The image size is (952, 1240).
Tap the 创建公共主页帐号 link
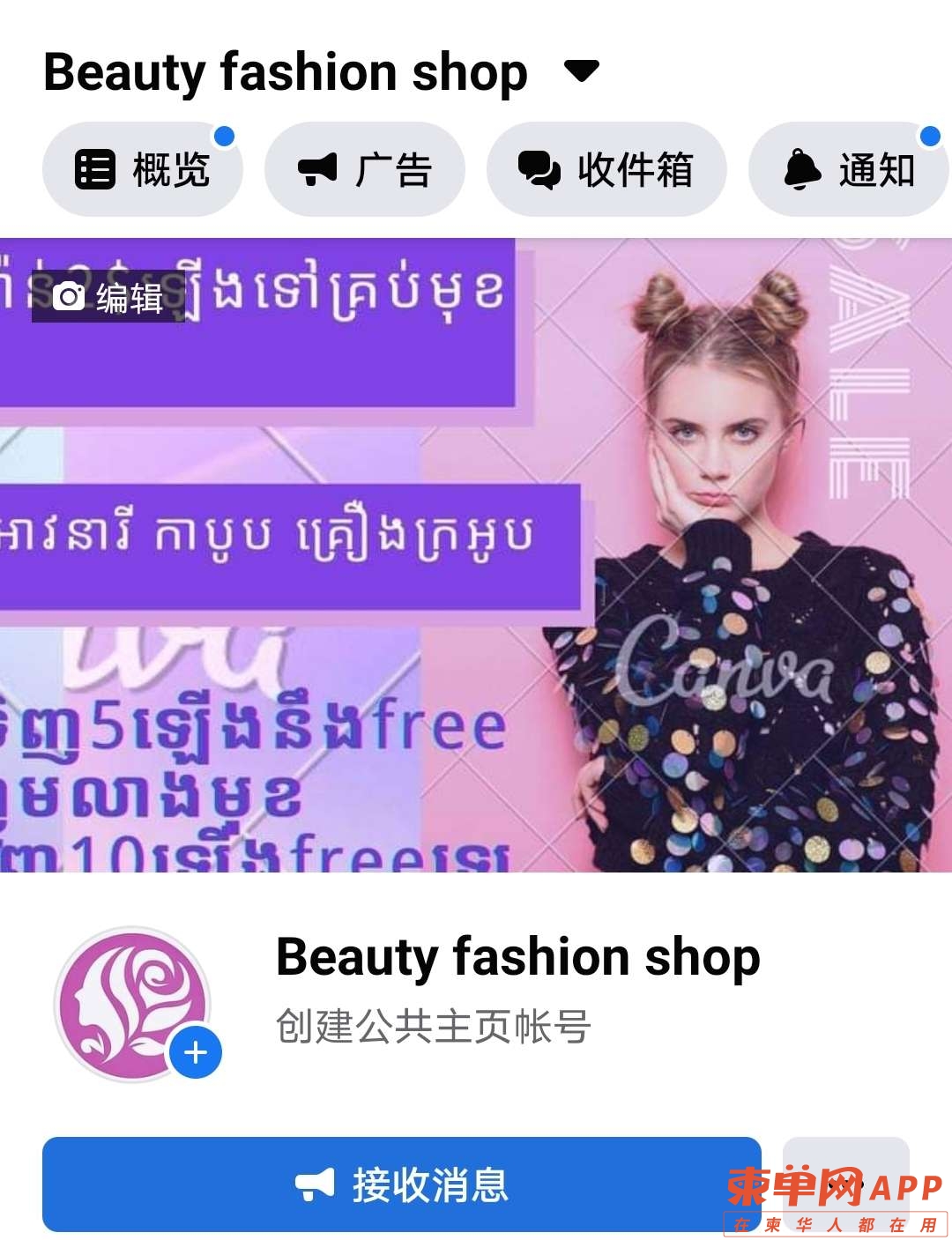coord(433,1026)
